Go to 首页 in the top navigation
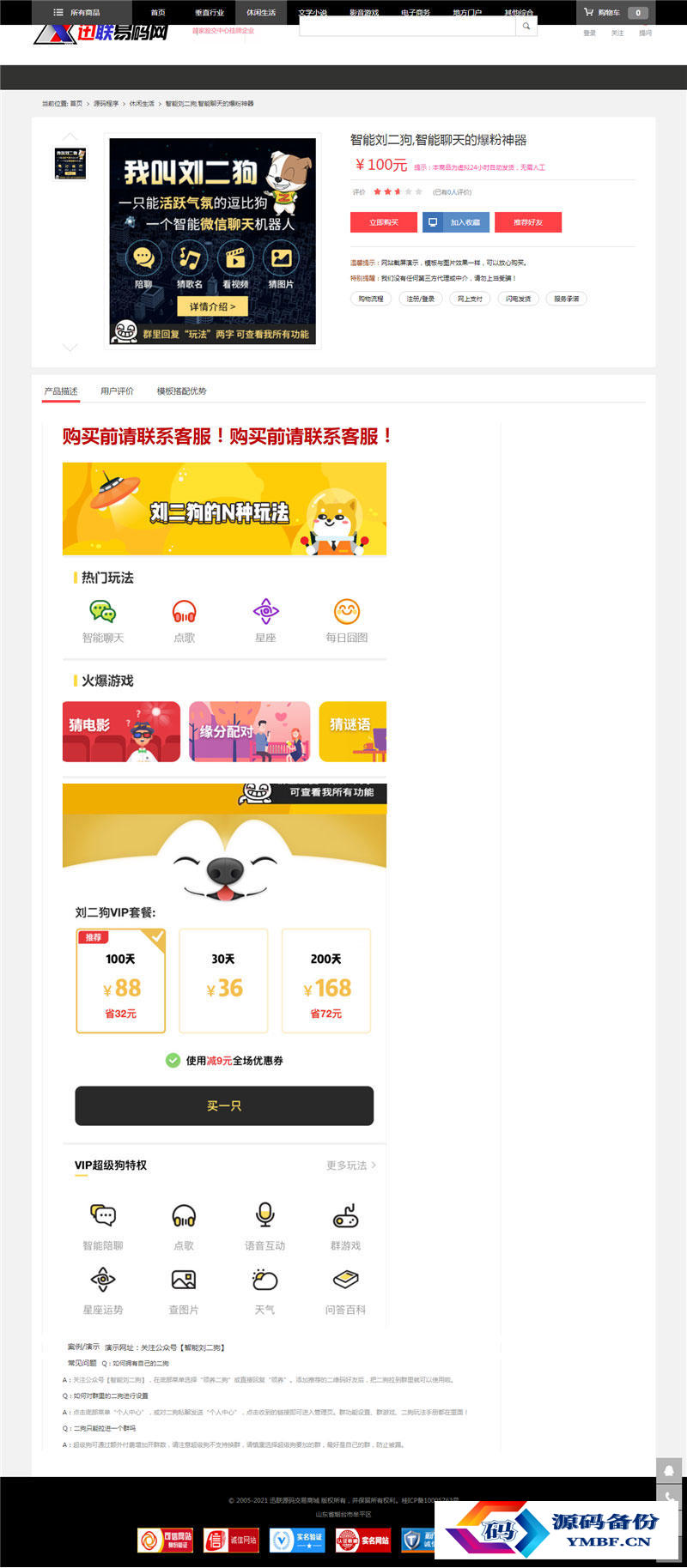The width and height of the screenshot is (687, 1568). click(x=158, y=13)
